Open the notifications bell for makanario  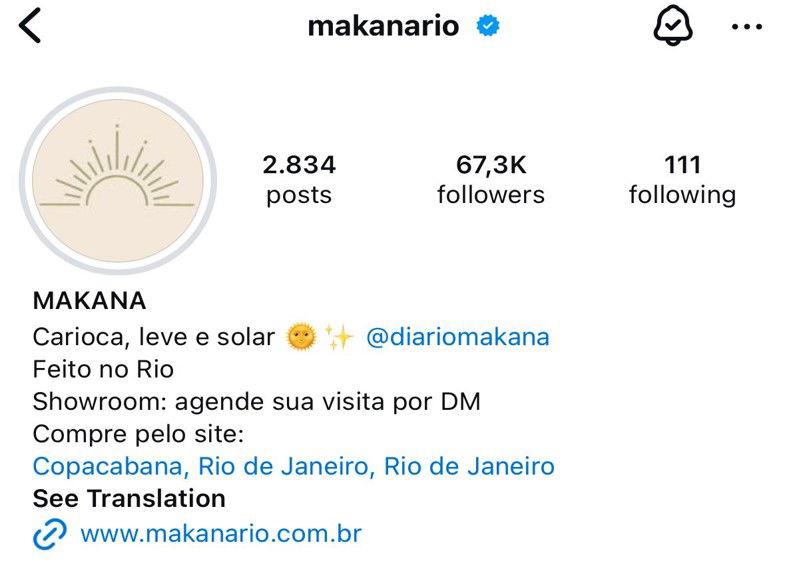coord(673,27)
